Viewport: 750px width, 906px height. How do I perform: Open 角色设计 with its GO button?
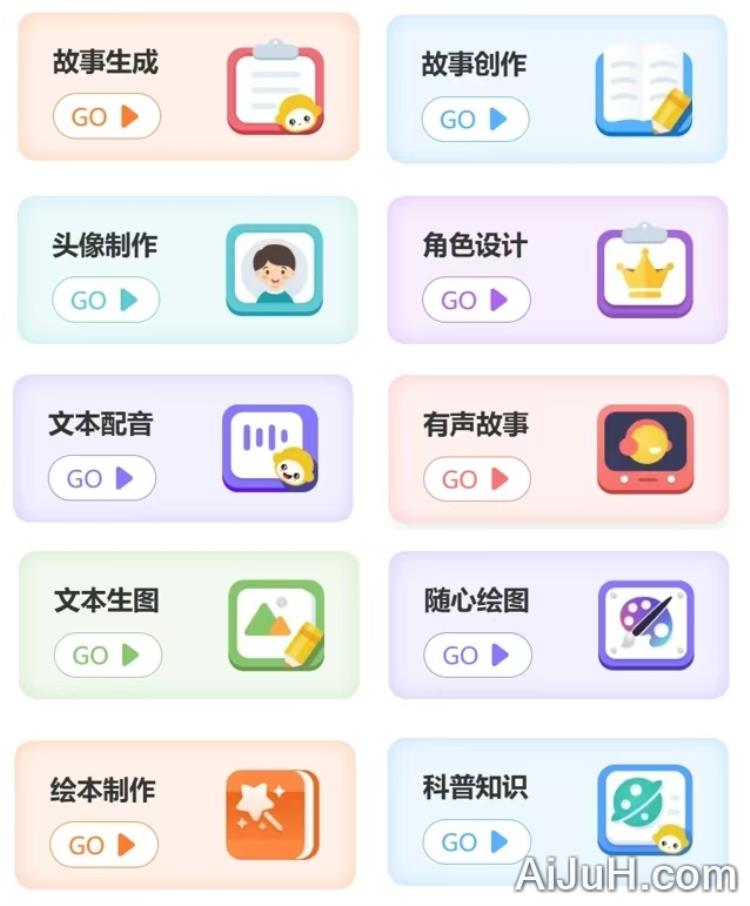(x=474, y=298)
